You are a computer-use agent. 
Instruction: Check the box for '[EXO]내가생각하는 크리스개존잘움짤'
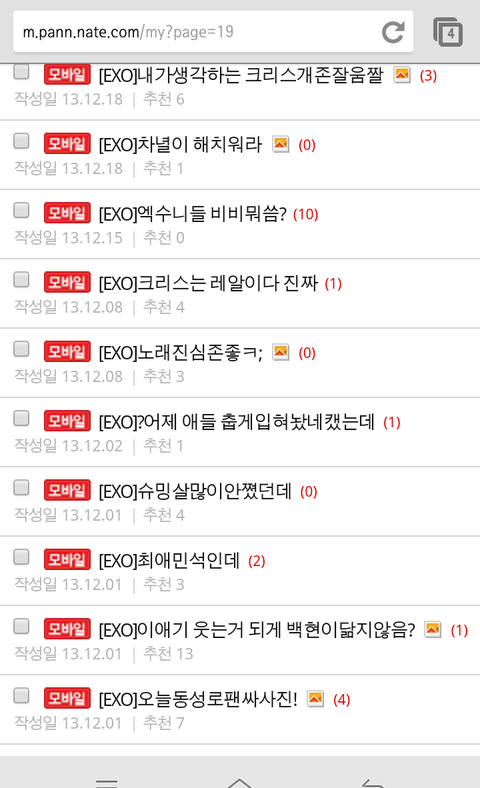21,71
